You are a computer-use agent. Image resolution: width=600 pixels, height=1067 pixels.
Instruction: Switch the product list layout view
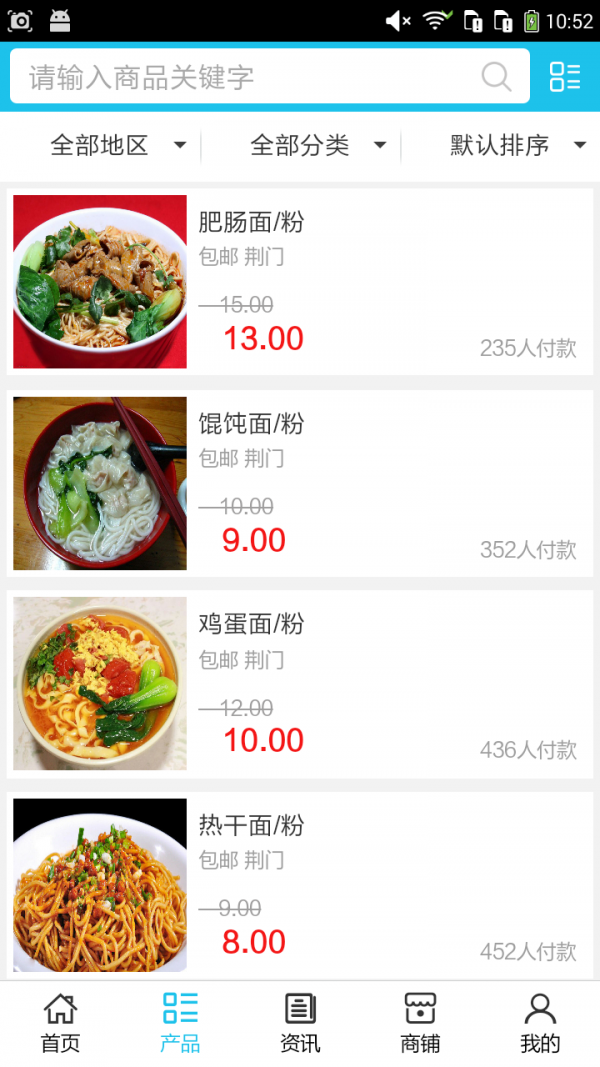coord(565,77)
